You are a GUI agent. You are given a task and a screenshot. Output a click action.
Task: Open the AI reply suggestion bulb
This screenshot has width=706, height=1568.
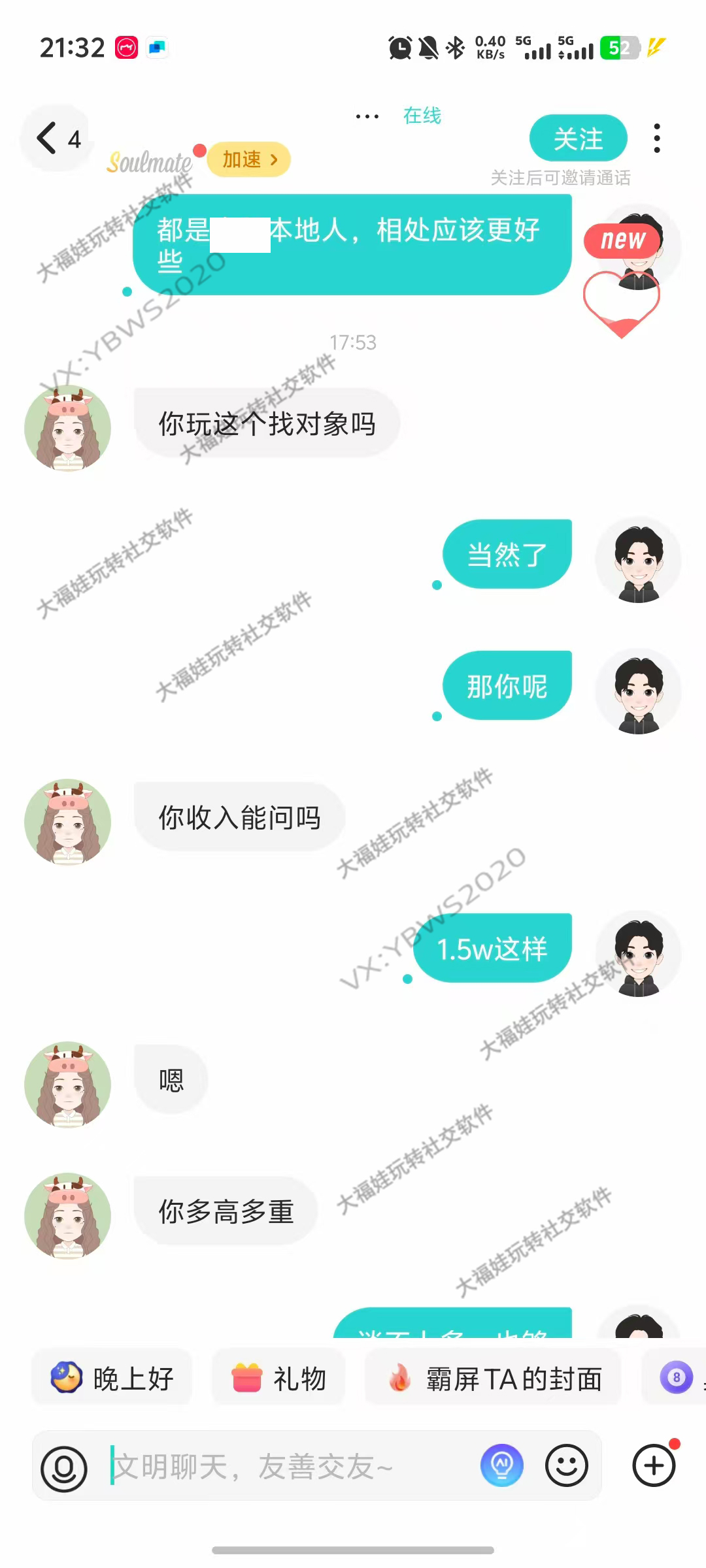(501, 1465)
